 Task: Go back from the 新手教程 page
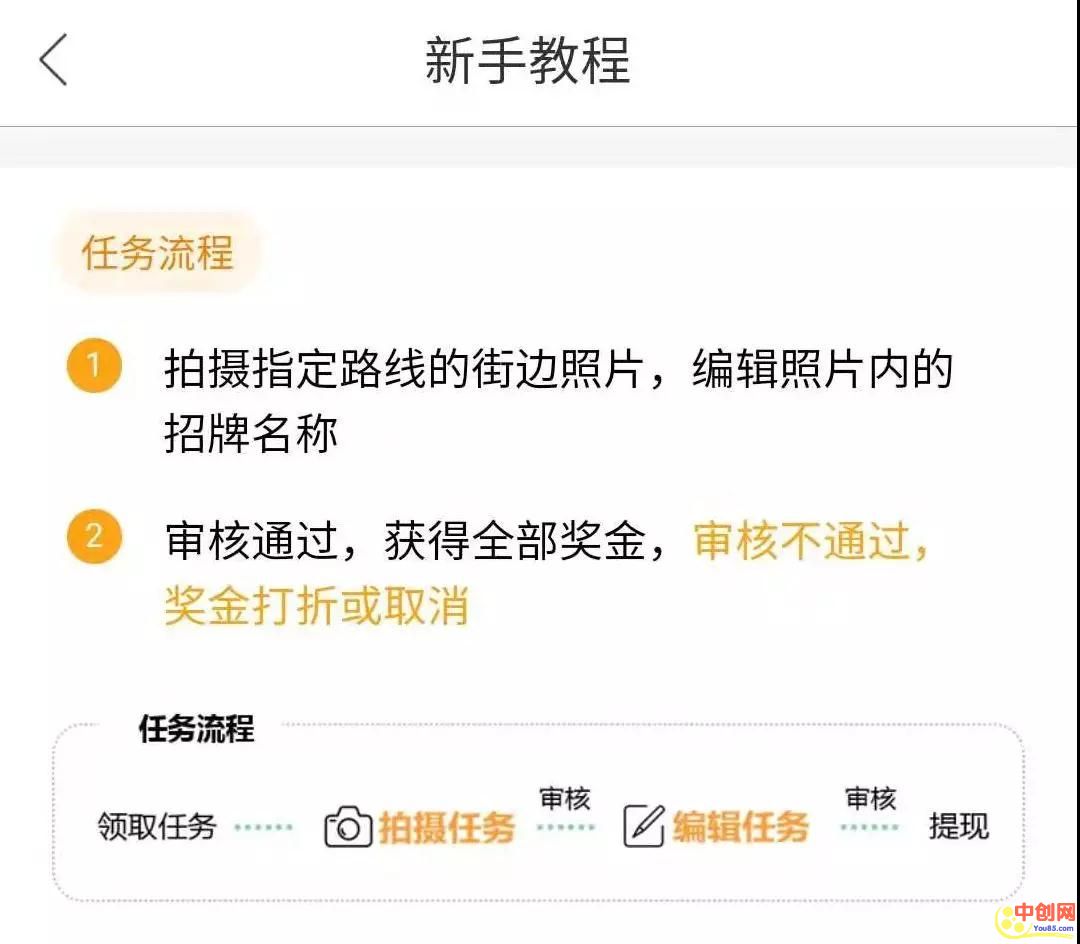[x=53, y=60]
